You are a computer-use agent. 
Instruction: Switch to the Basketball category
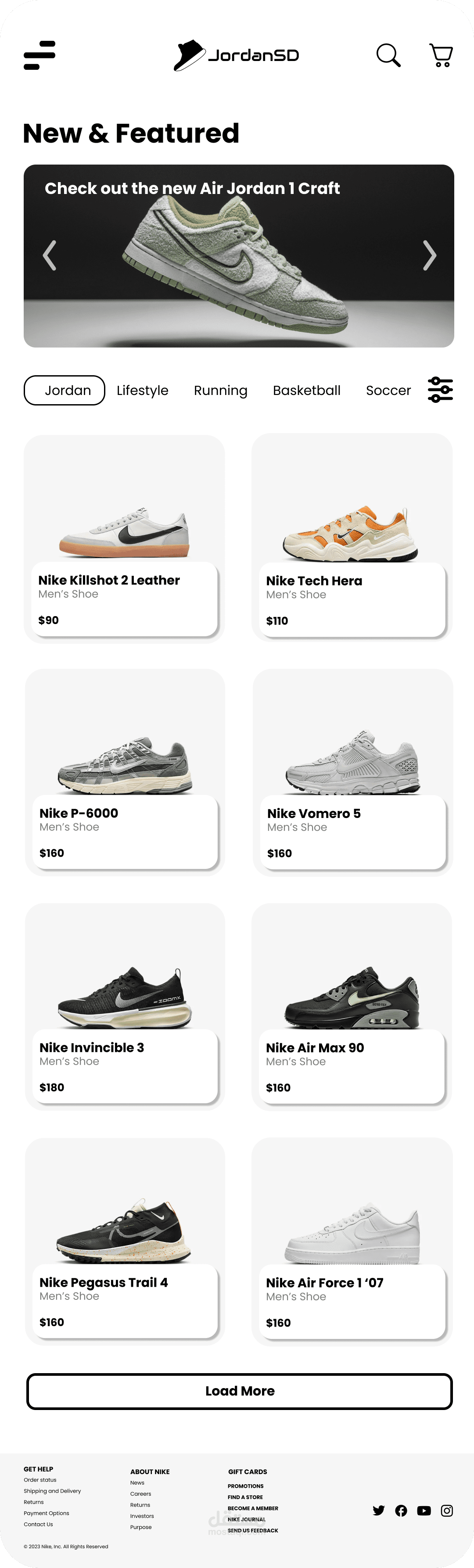(x=307, y=390)
